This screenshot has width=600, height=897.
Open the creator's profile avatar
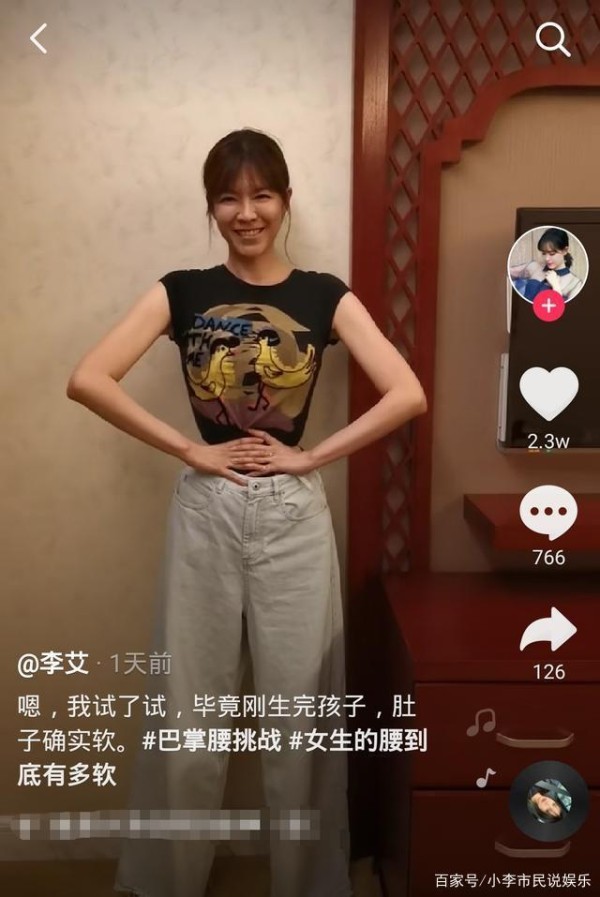coord(547,264)
